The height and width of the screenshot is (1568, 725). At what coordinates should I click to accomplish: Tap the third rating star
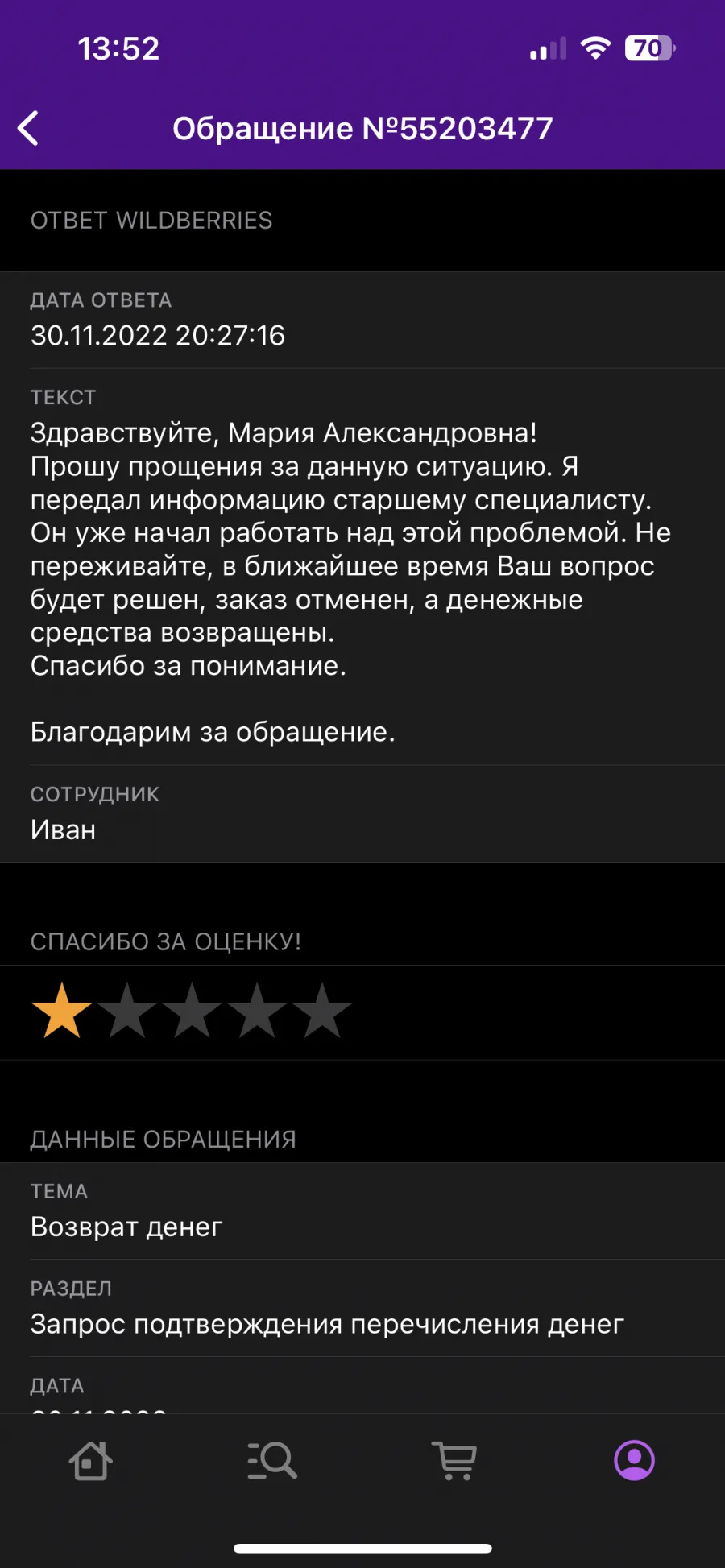coord(192,1011)
